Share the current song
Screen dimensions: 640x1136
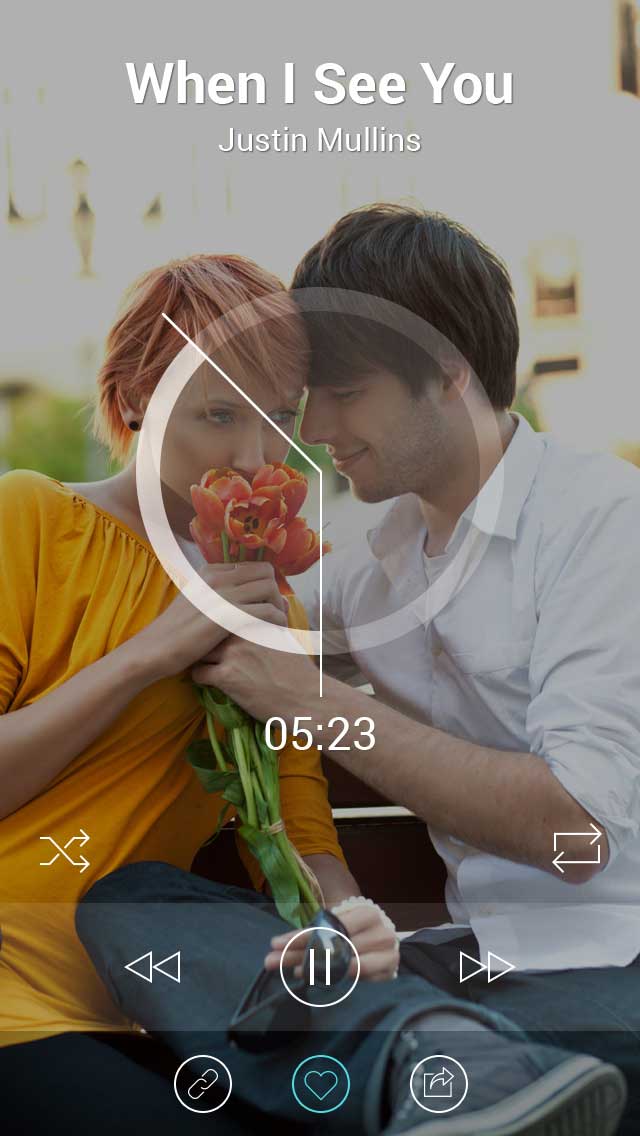point(438,1084)
